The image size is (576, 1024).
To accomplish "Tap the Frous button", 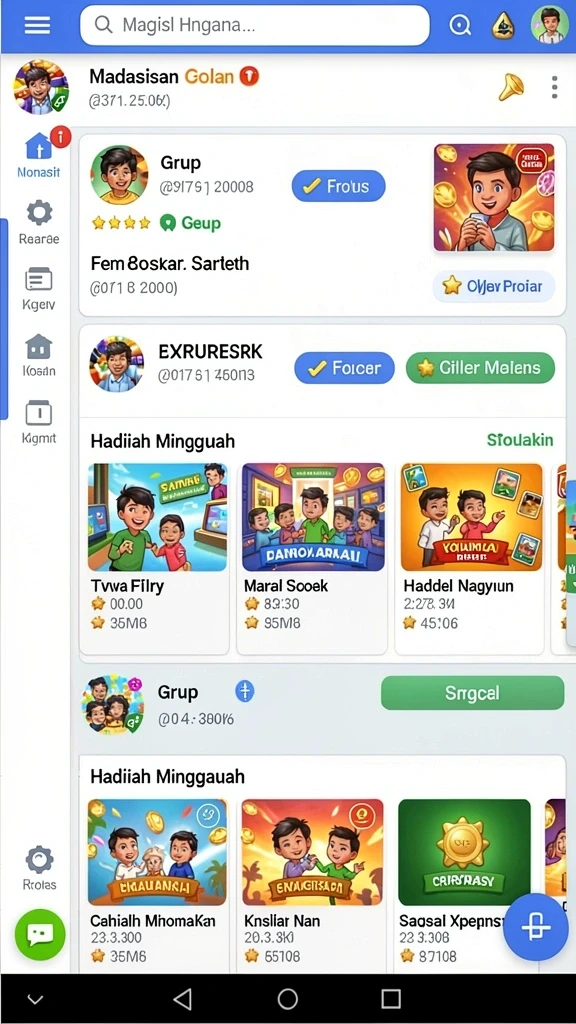I will pyautogui.click(x=338, y=186).
